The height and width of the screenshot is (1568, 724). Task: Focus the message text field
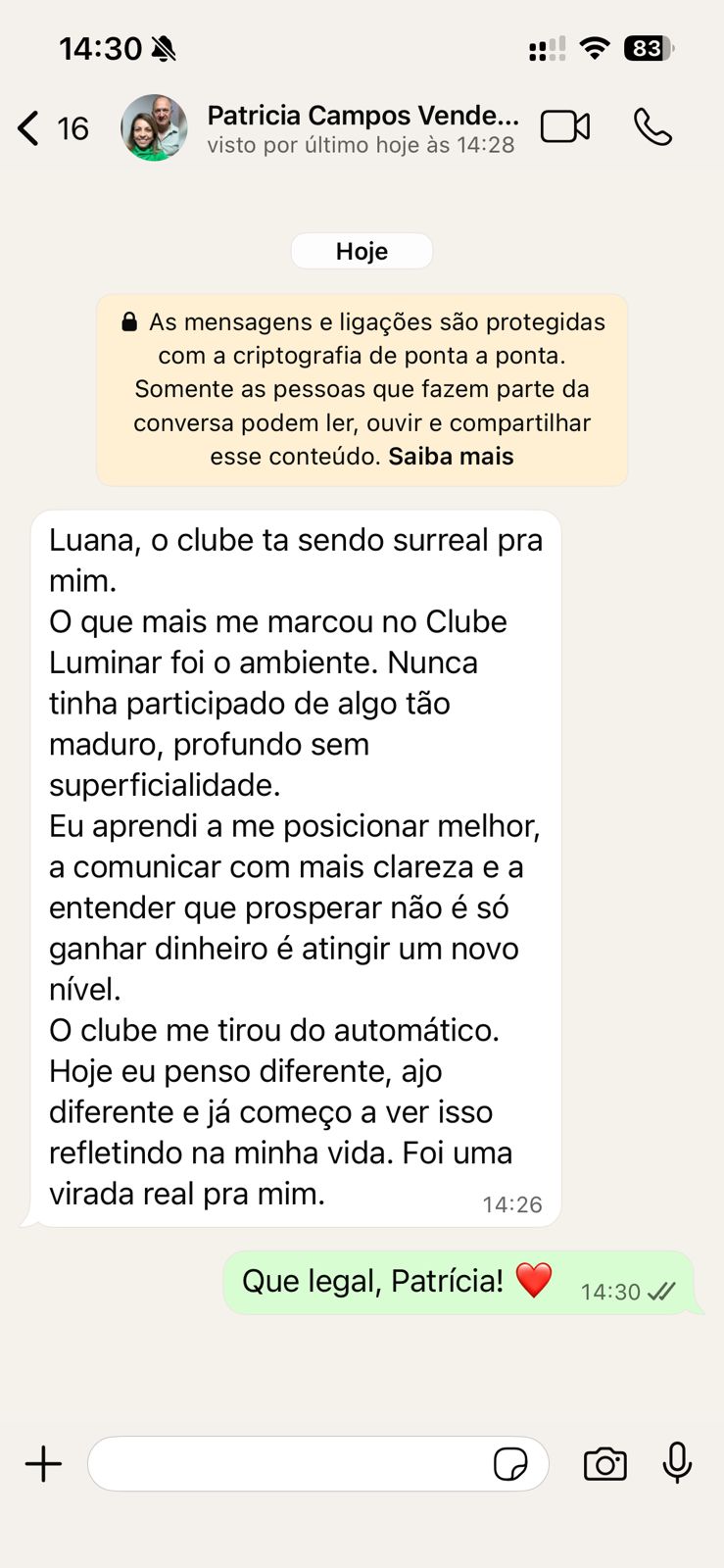click(x=289, y=1464)
